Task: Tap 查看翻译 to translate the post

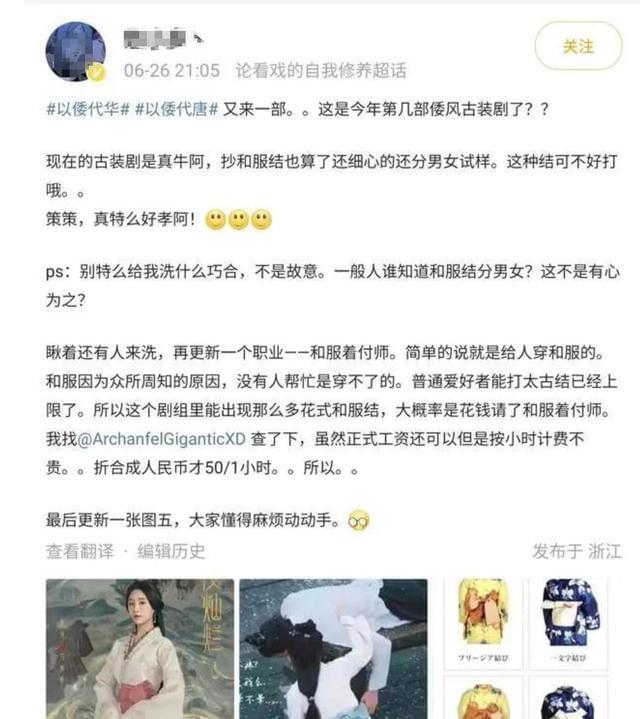Action: point(80,550)
